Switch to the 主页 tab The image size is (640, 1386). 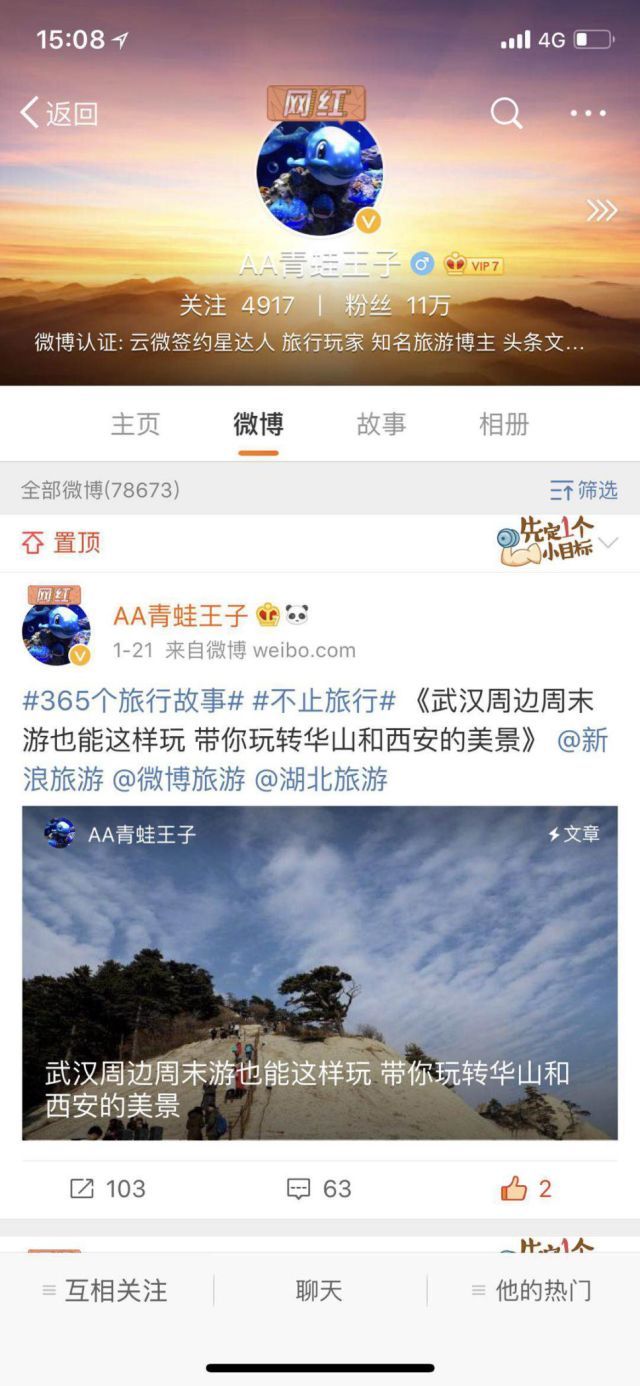coord(135,424)
